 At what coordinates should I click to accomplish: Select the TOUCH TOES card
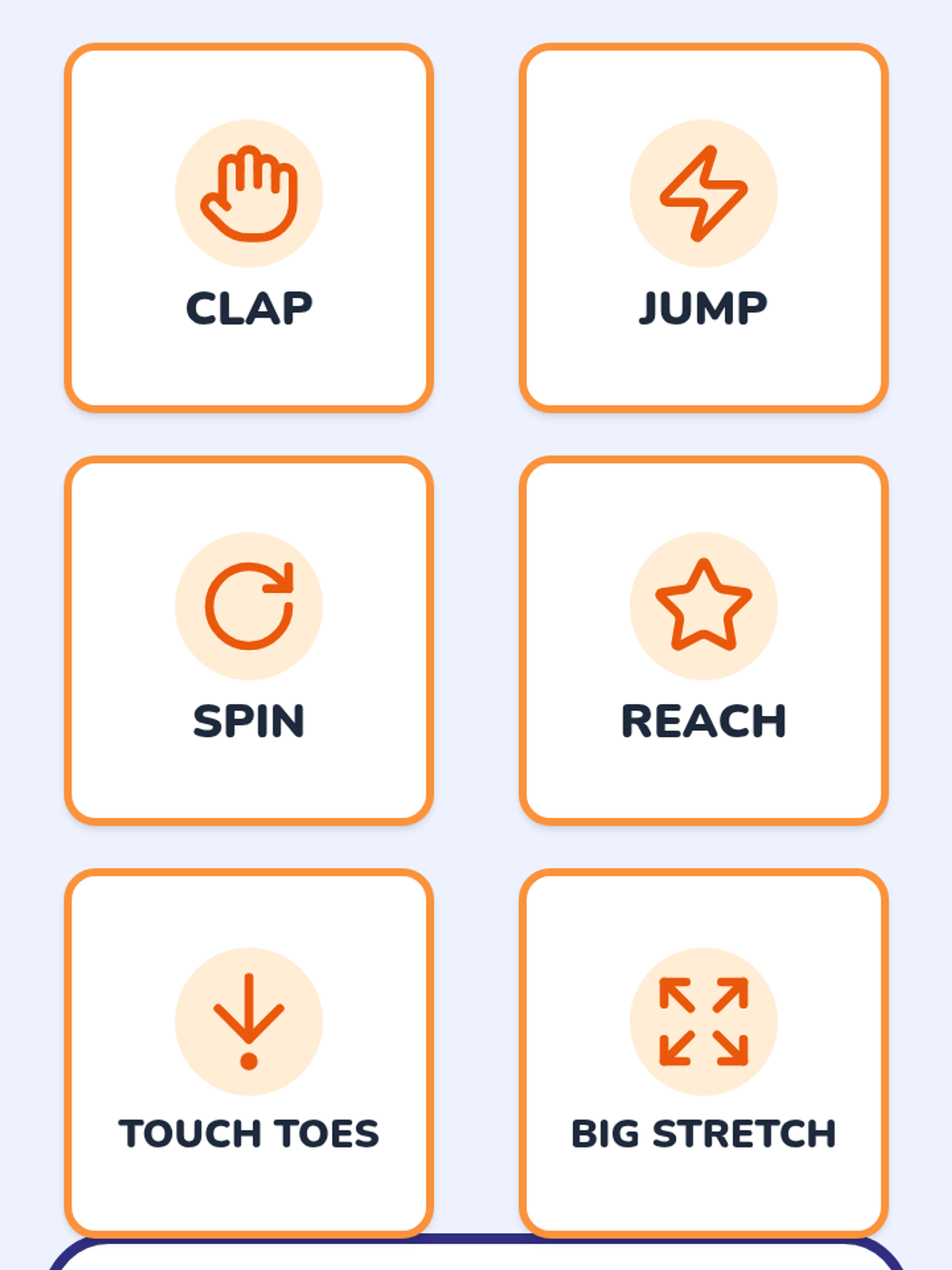pos(248,1053)
